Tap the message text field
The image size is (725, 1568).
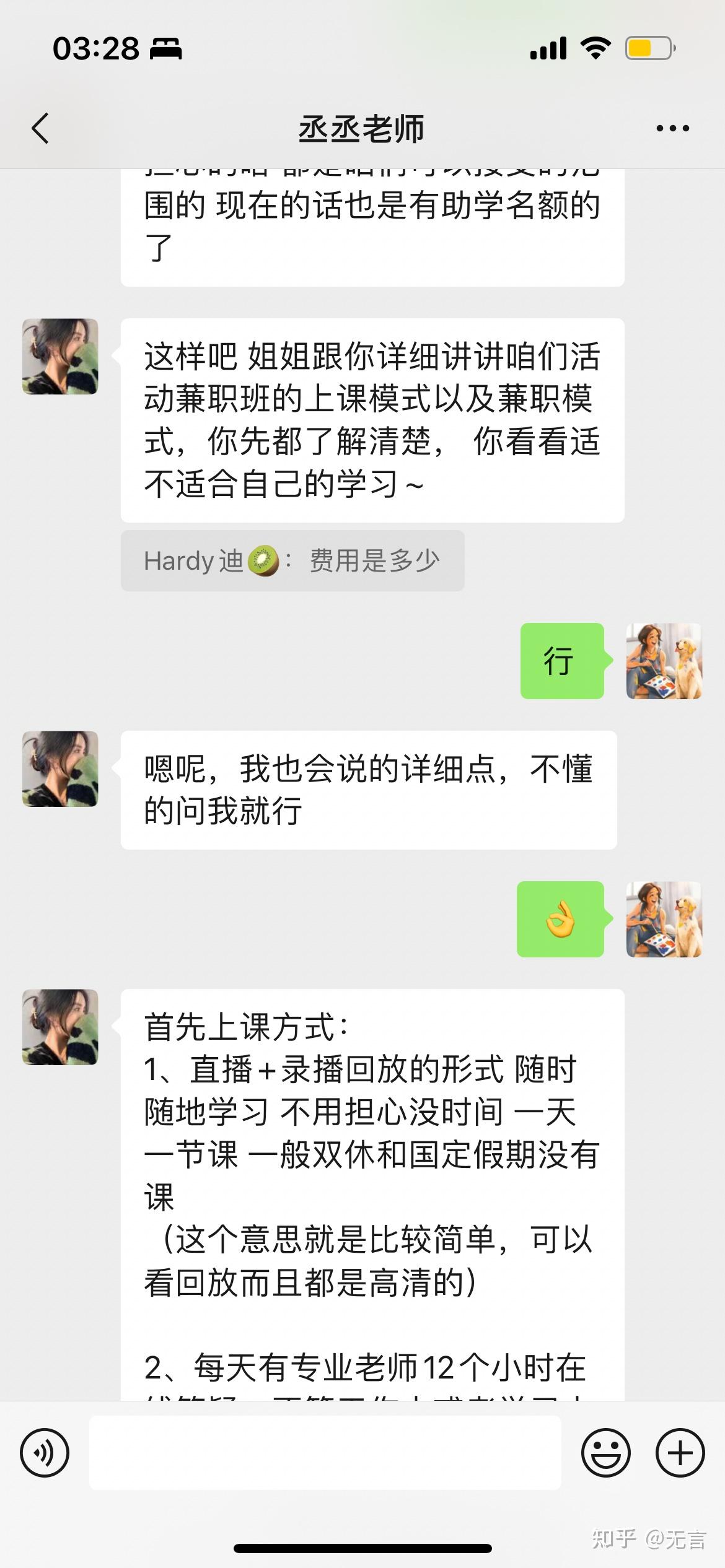pyautogui.click(x=325, y=1452)
